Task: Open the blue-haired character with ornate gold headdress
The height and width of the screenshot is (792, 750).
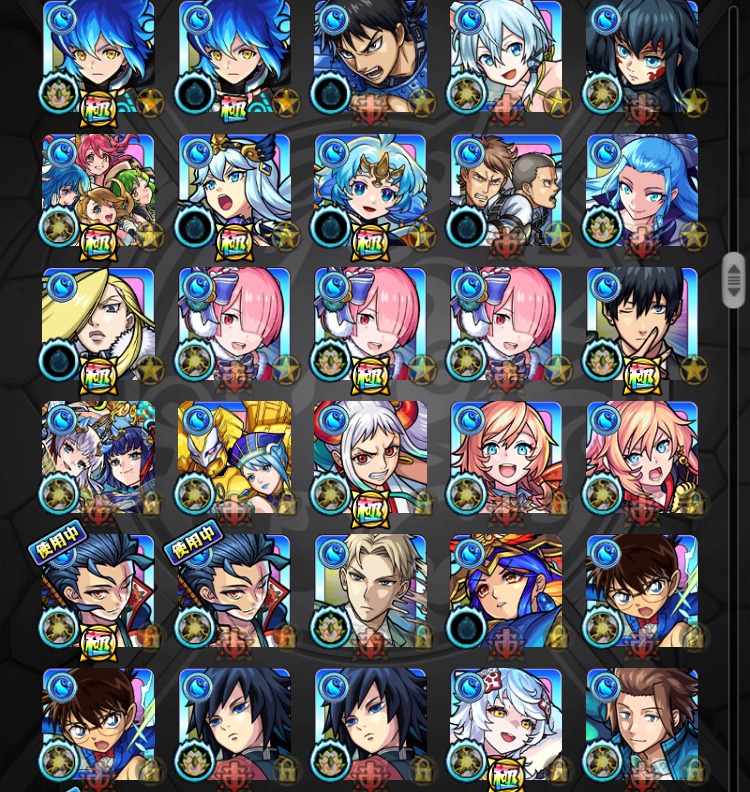Action: pyautogui.click(x=506, y=592)
